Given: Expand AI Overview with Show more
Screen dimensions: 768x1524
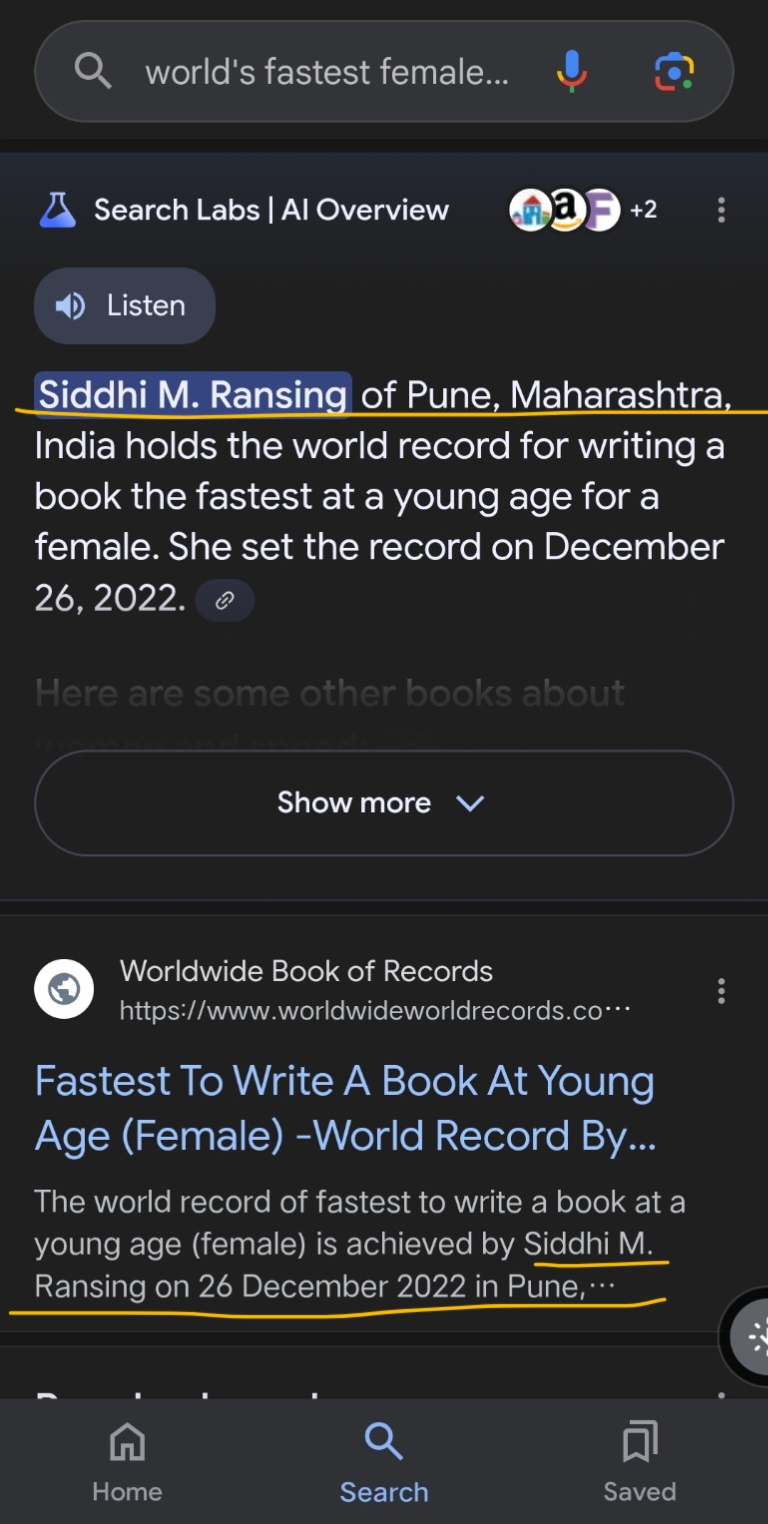Looking at the screenshot, I should [383, 803].
